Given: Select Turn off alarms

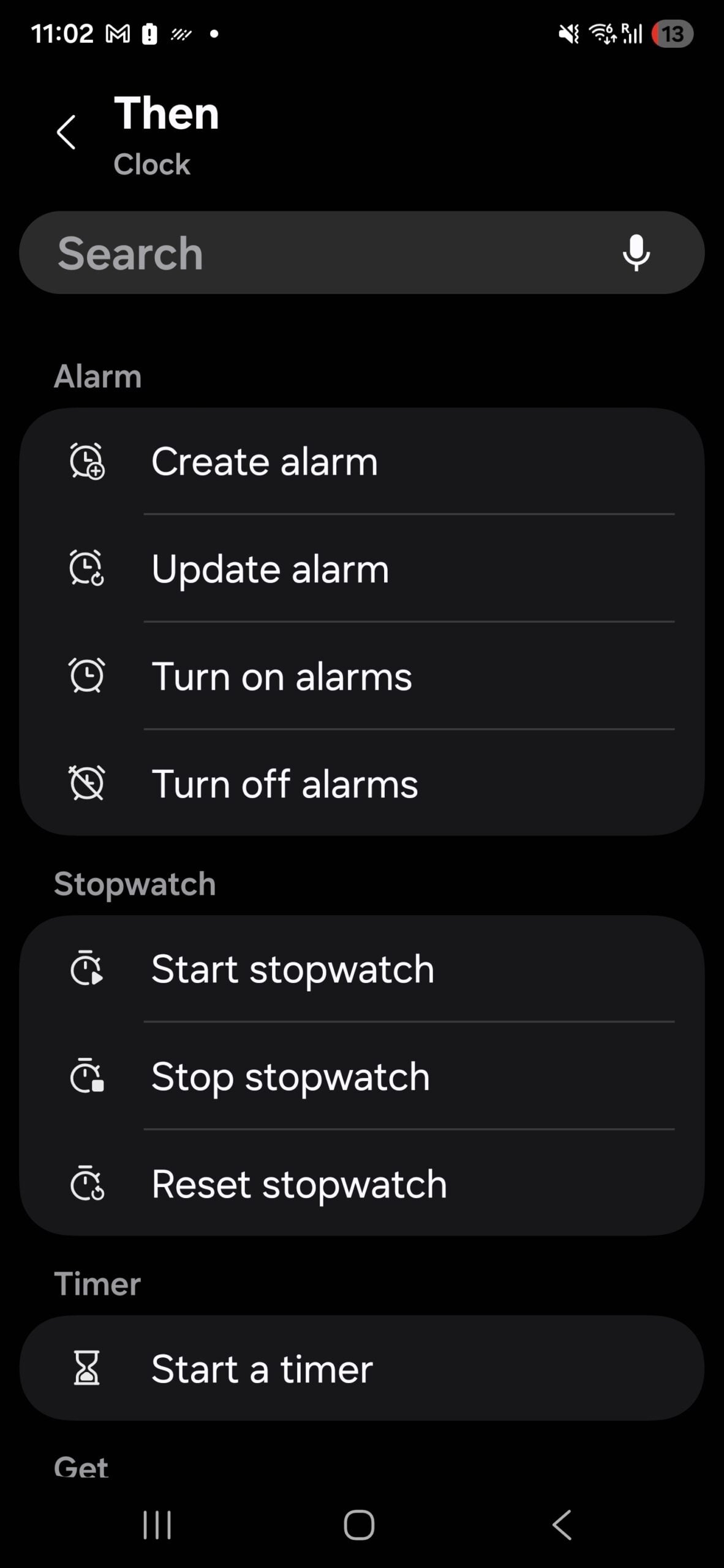Looking at the screenshot, I should point(361,784).
